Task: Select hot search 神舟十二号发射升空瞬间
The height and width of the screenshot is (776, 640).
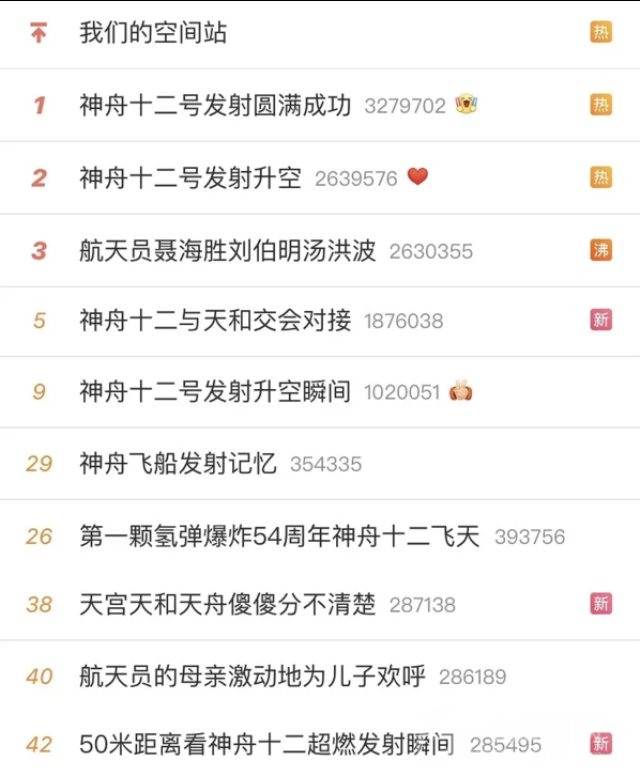Action: 215,392
